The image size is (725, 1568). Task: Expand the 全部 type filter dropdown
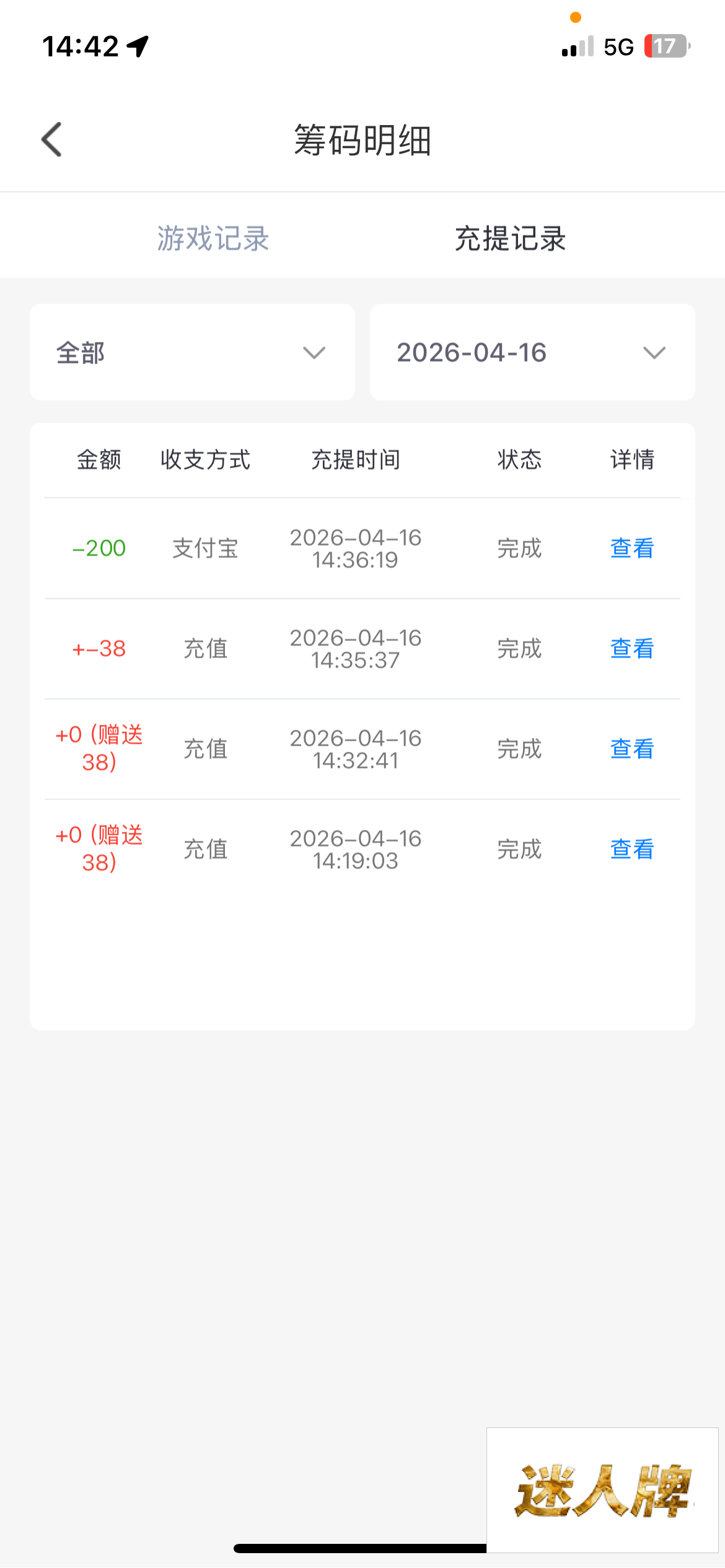192,352
